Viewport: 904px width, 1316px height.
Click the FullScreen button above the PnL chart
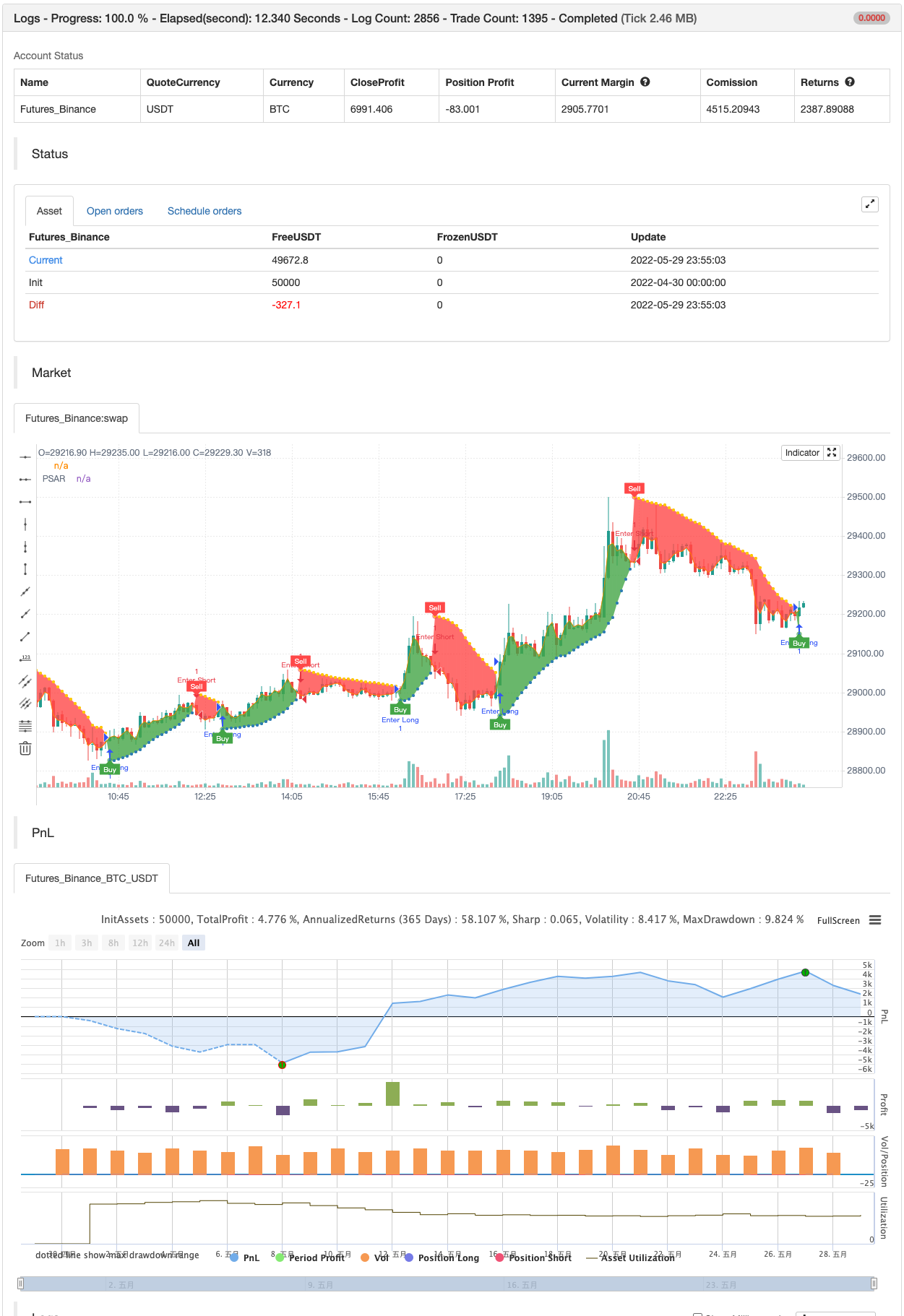click(838, 920)
